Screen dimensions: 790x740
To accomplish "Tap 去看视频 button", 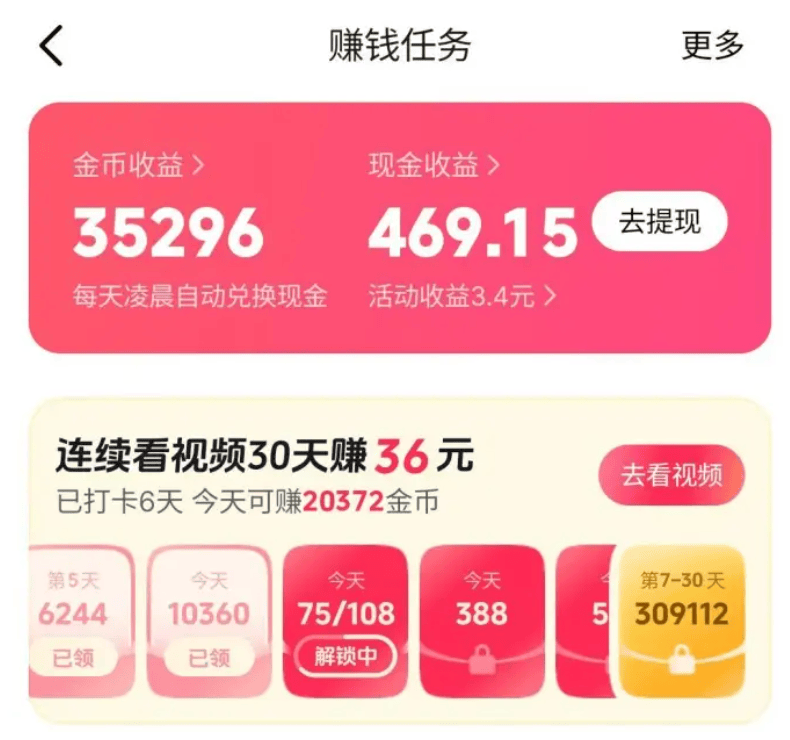I will click(671, 475).
